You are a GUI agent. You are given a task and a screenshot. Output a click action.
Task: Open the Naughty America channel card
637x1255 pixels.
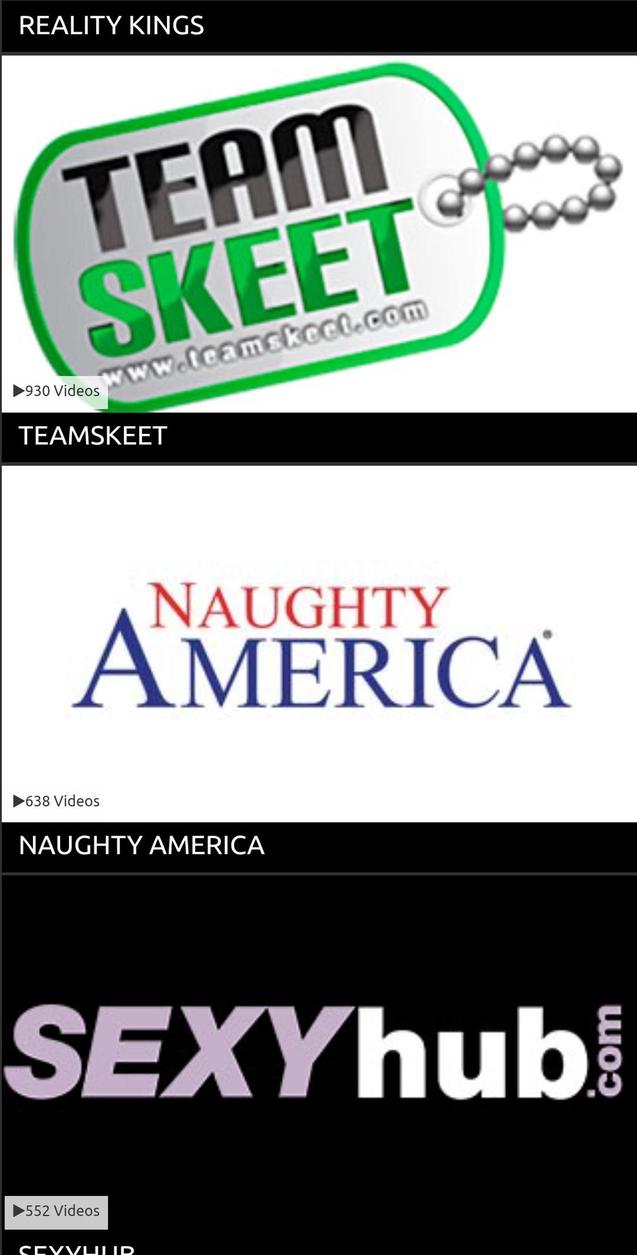pos(318,645)
